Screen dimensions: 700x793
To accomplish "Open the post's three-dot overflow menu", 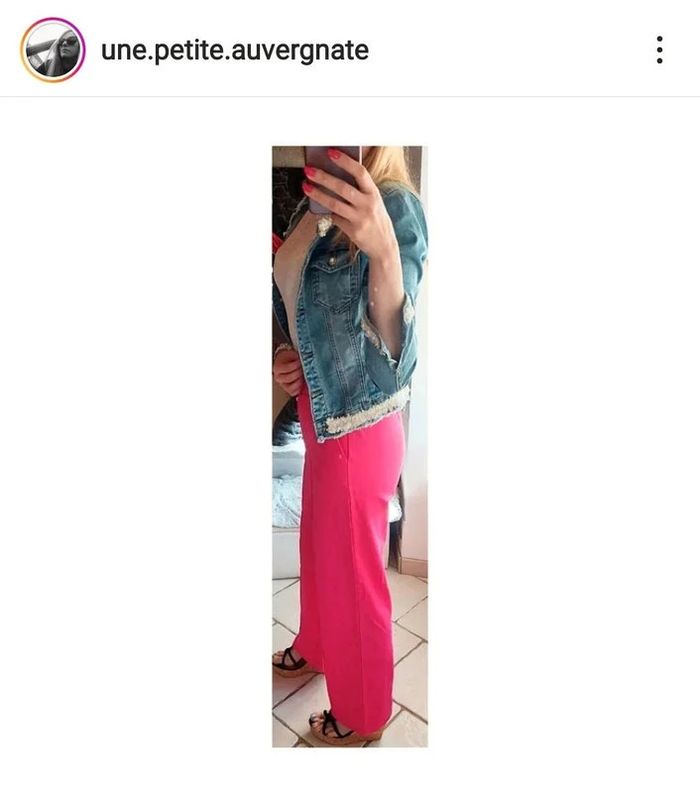I will tap(659, 50).
